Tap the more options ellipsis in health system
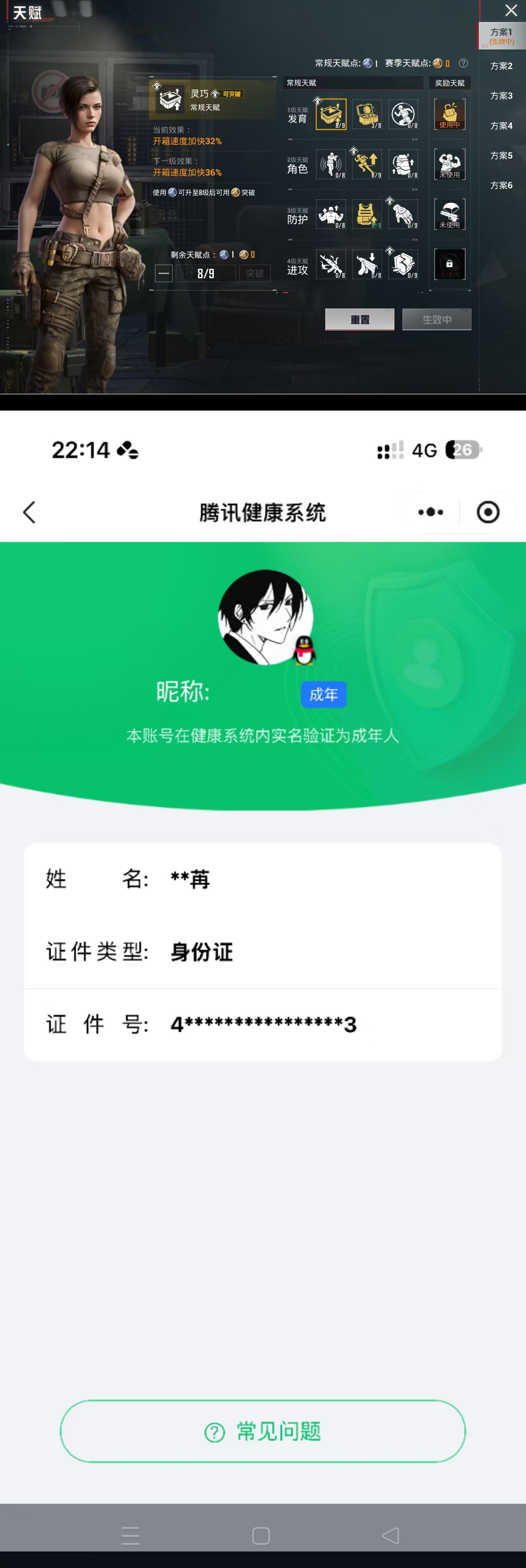Viewport: 526px width, 1568px height. click(x=430, y=512)
